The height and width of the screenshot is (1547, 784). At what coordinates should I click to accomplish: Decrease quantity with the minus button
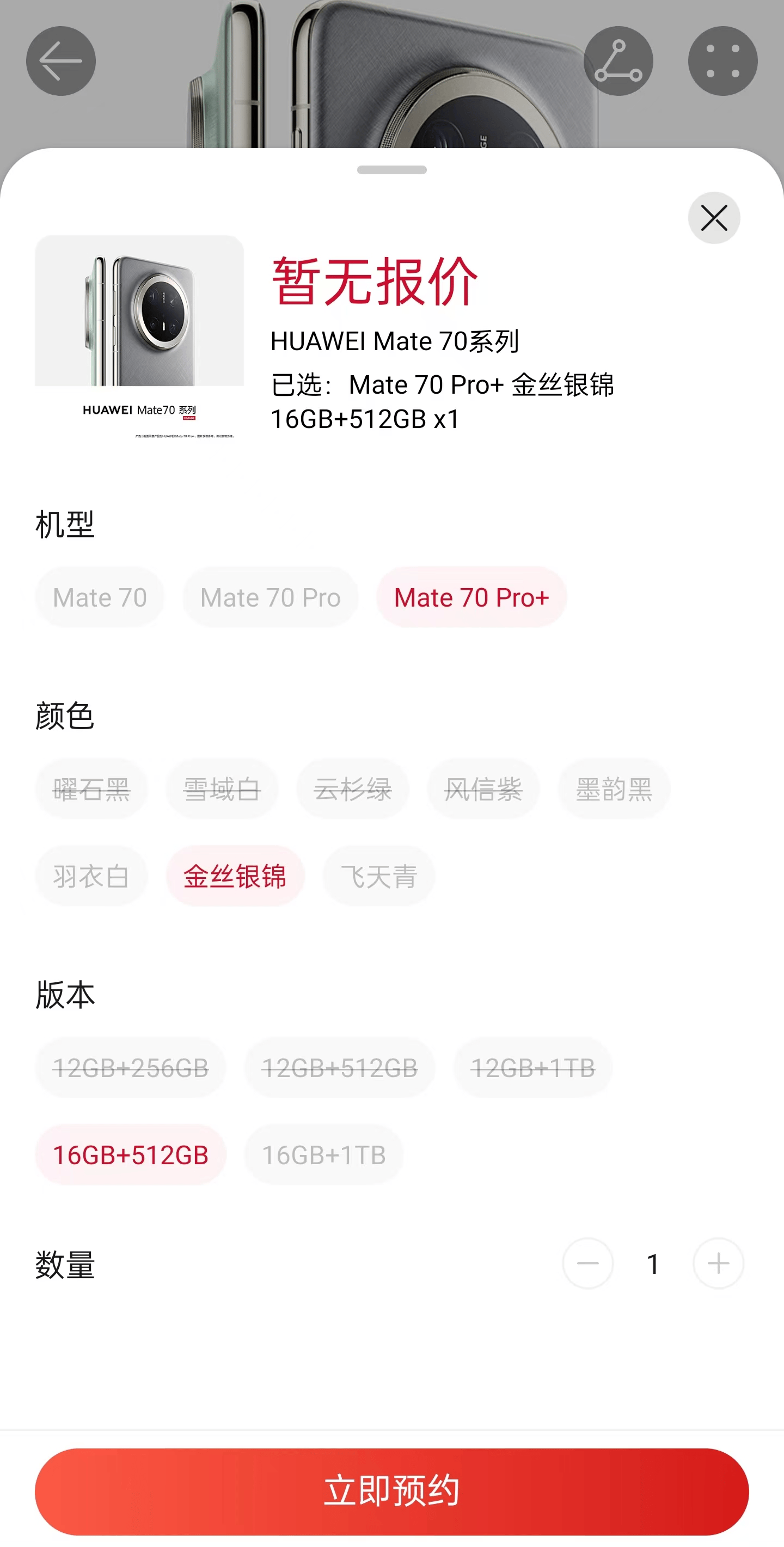click(x=587, y=1263)
